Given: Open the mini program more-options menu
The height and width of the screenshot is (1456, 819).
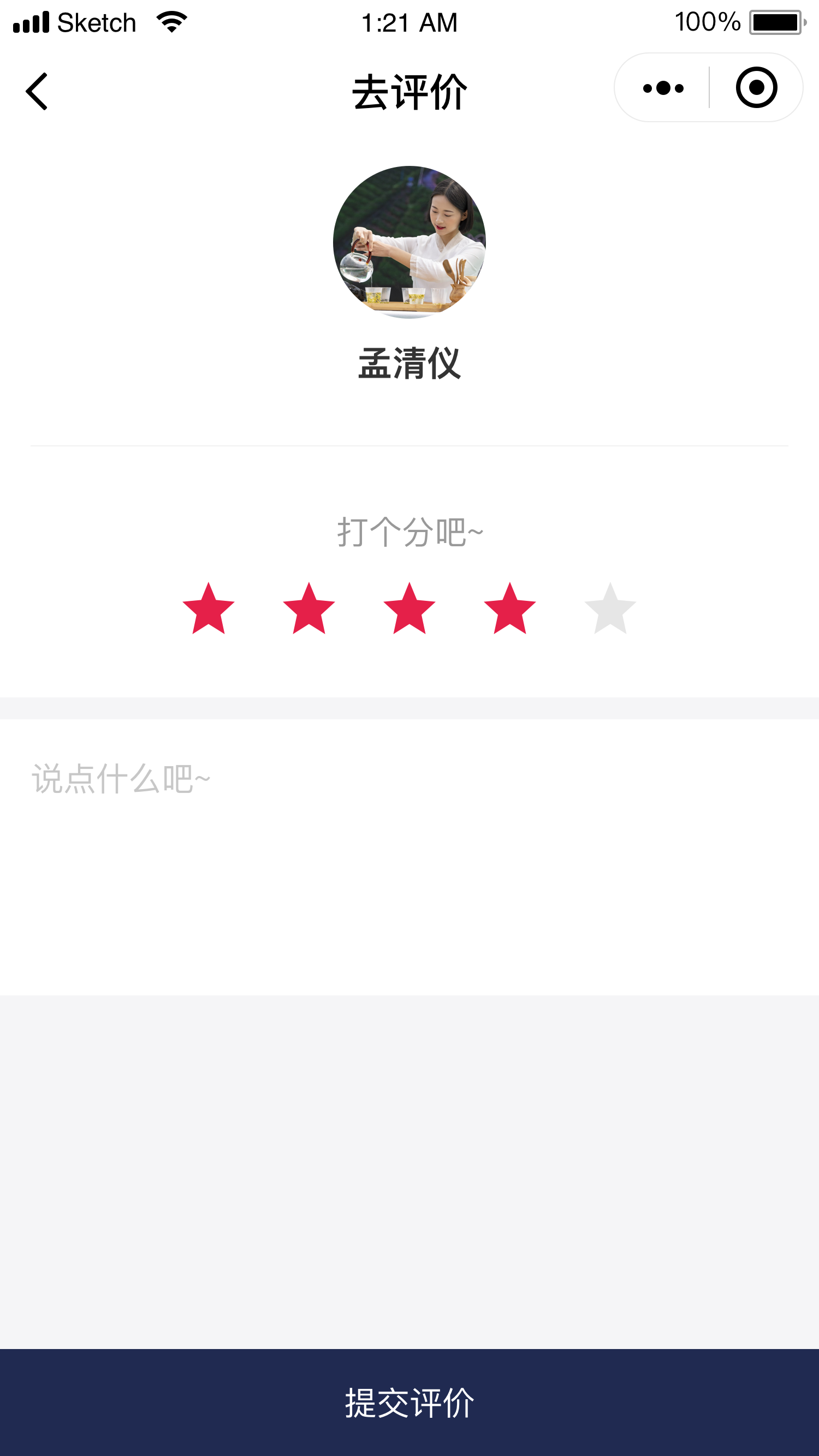Looking at the screenshot, I should tap(663, 88).
